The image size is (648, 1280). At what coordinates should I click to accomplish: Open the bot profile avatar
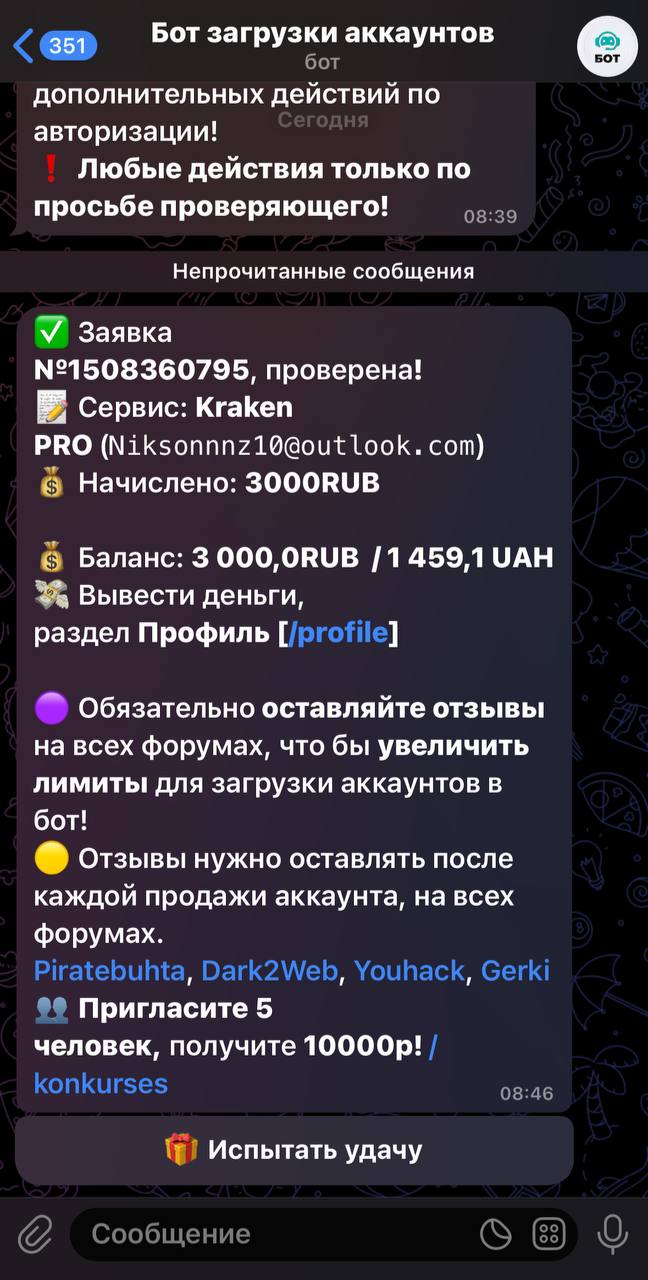606,46
